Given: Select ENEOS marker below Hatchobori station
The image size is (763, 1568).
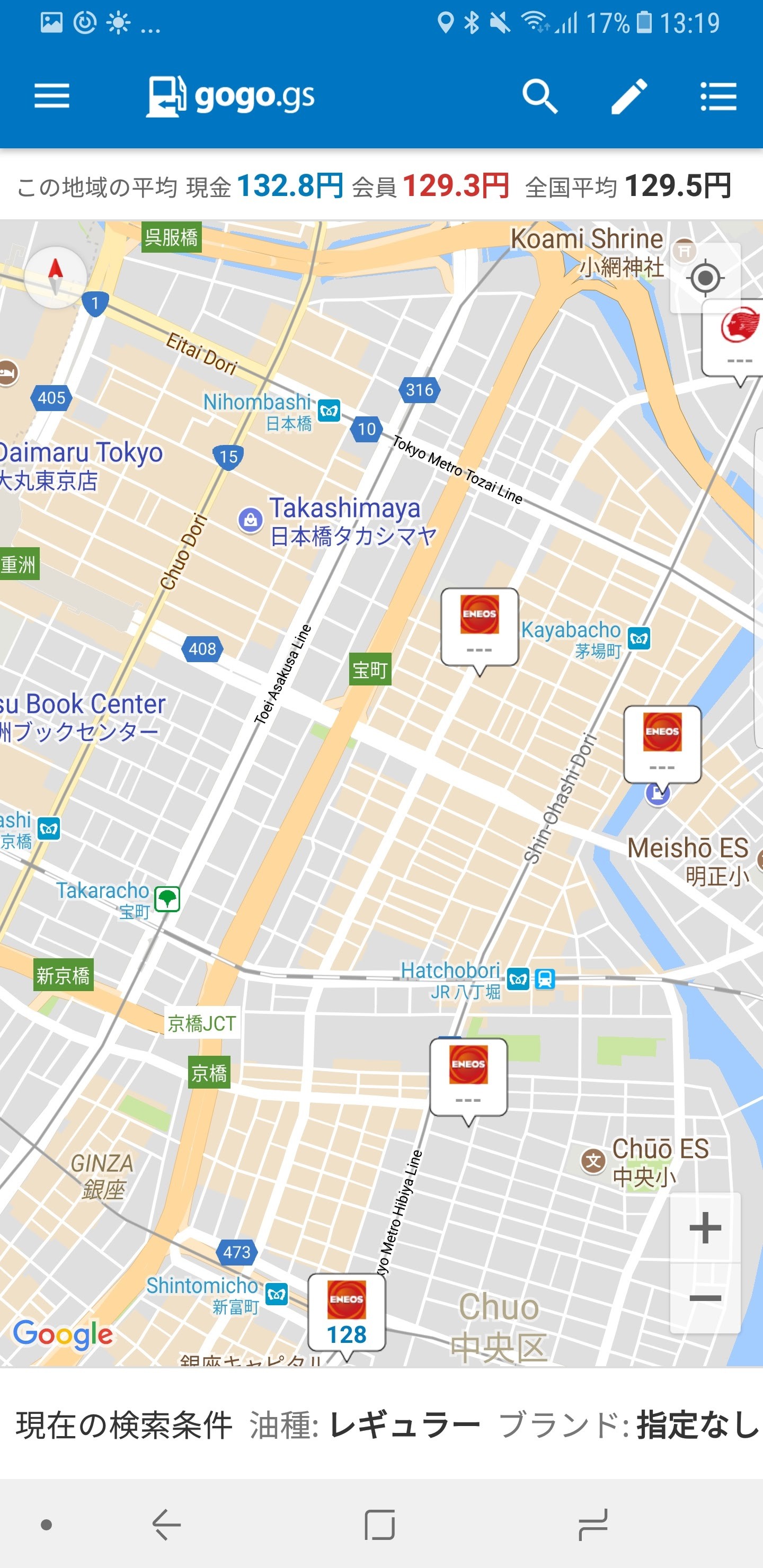Looking at the screenshot, I should [468, 1076].
